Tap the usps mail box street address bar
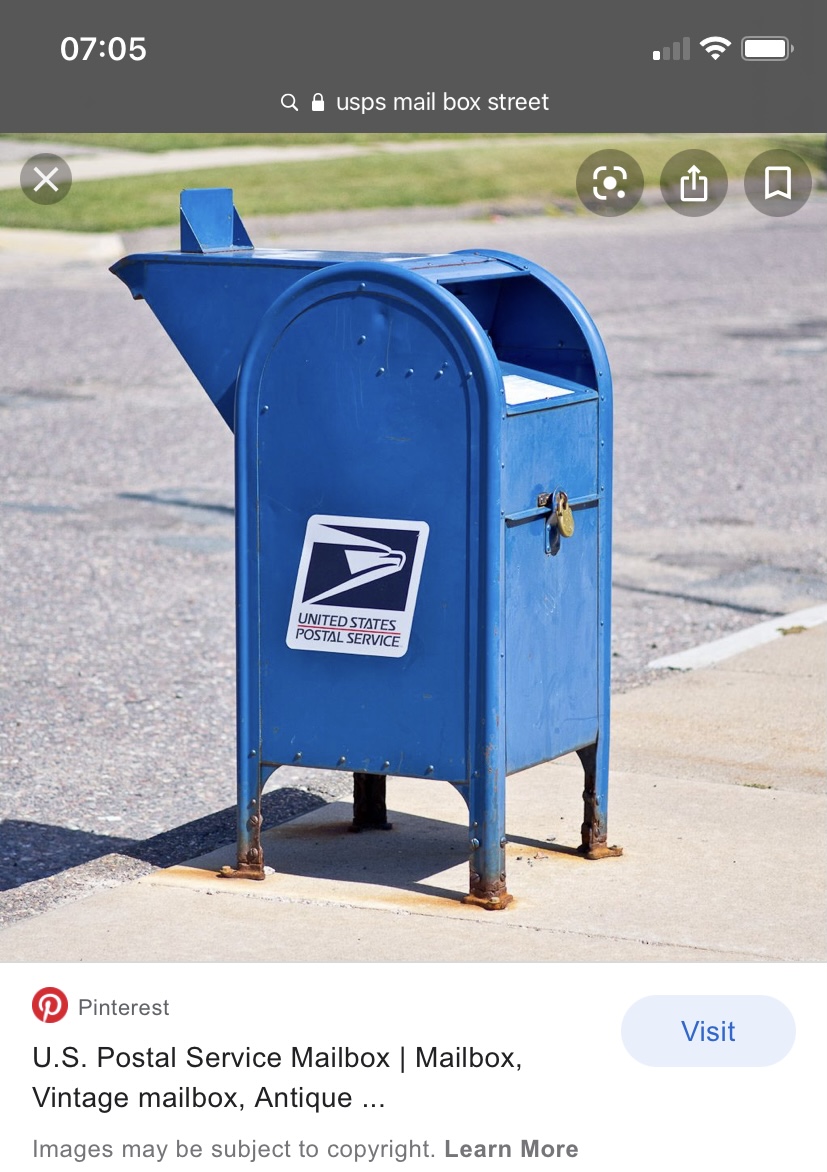Screen dimensions: 827x1172 414,102
